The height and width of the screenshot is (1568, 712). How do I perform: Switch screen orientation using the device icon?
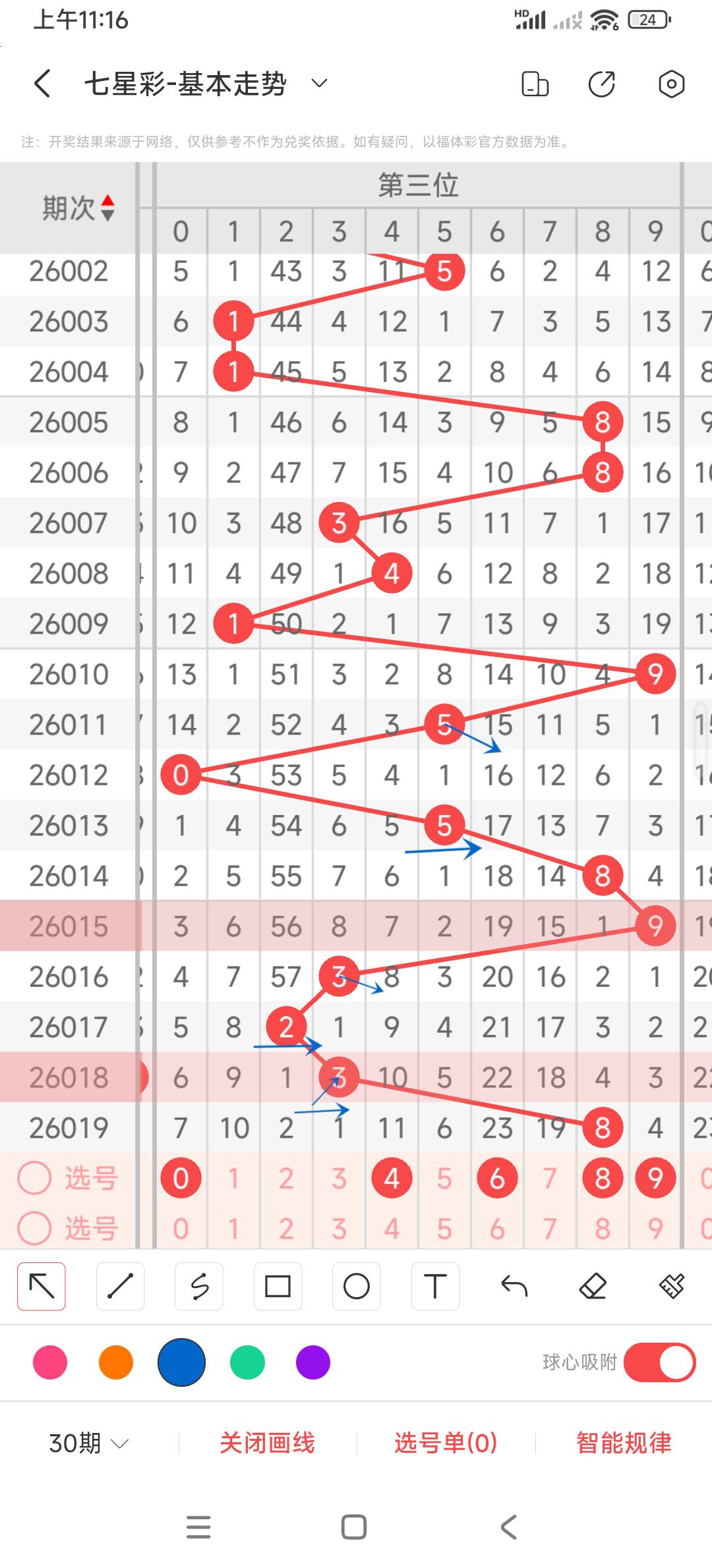tap(535, 84)
